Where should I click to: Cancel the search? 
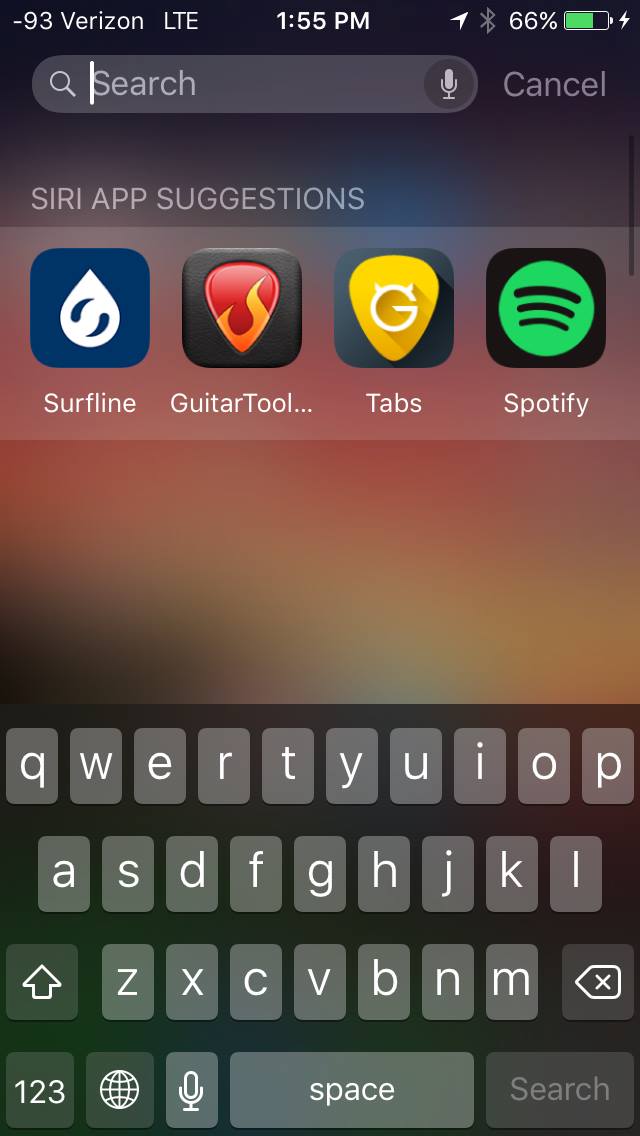[554, 85]
